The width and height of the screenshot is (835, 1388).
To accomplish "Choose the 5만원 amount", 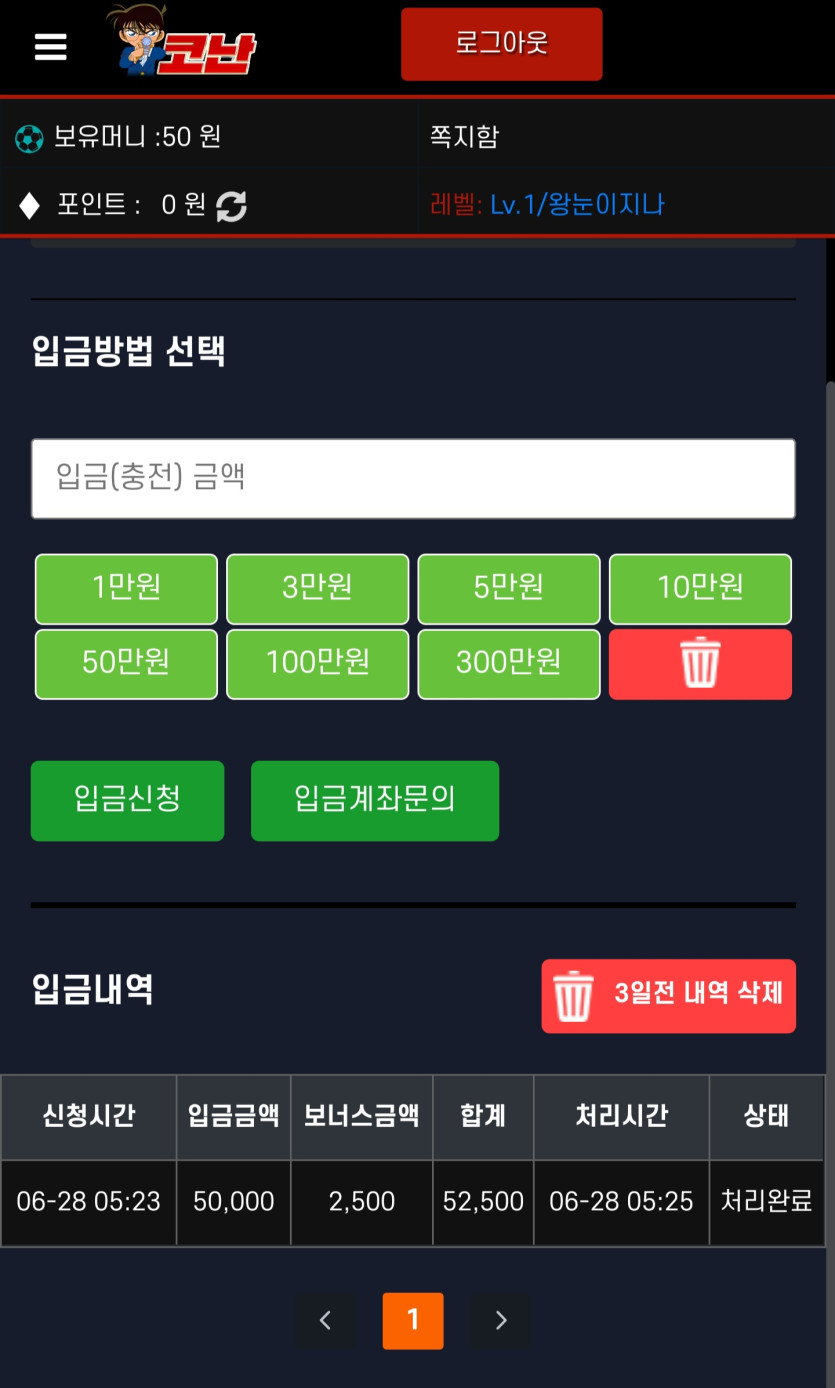I will point(508,588).
